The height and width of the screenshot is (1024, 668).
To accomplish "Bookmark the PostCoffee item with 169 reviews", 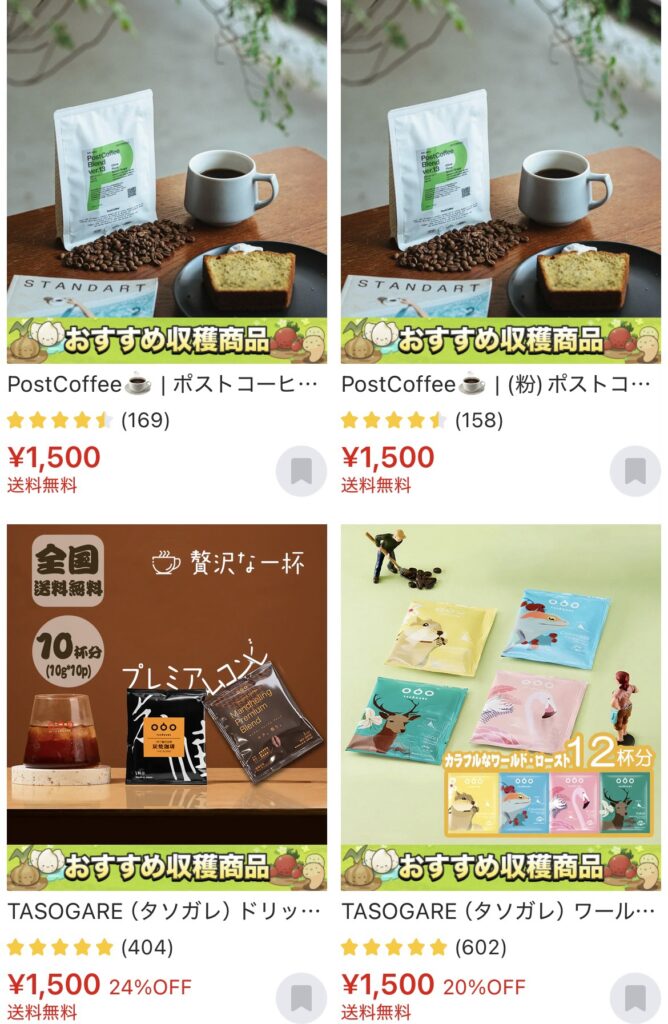I will pos(301,471).
